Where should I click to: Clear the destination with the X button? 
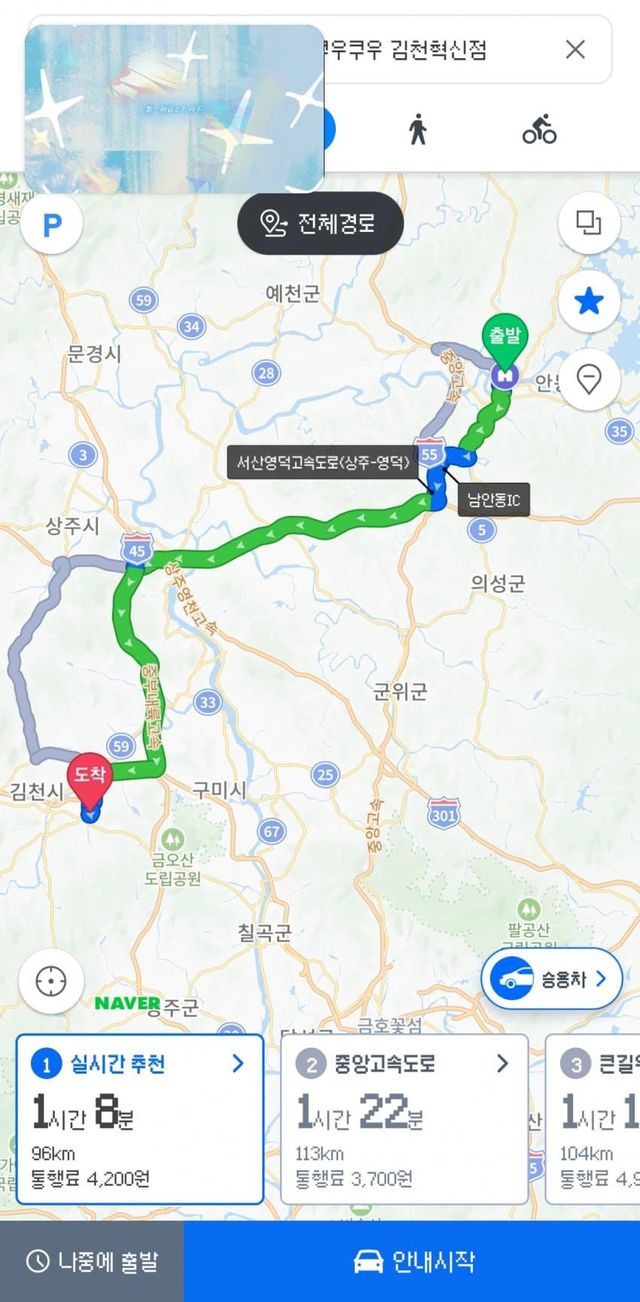pos(575,49)
